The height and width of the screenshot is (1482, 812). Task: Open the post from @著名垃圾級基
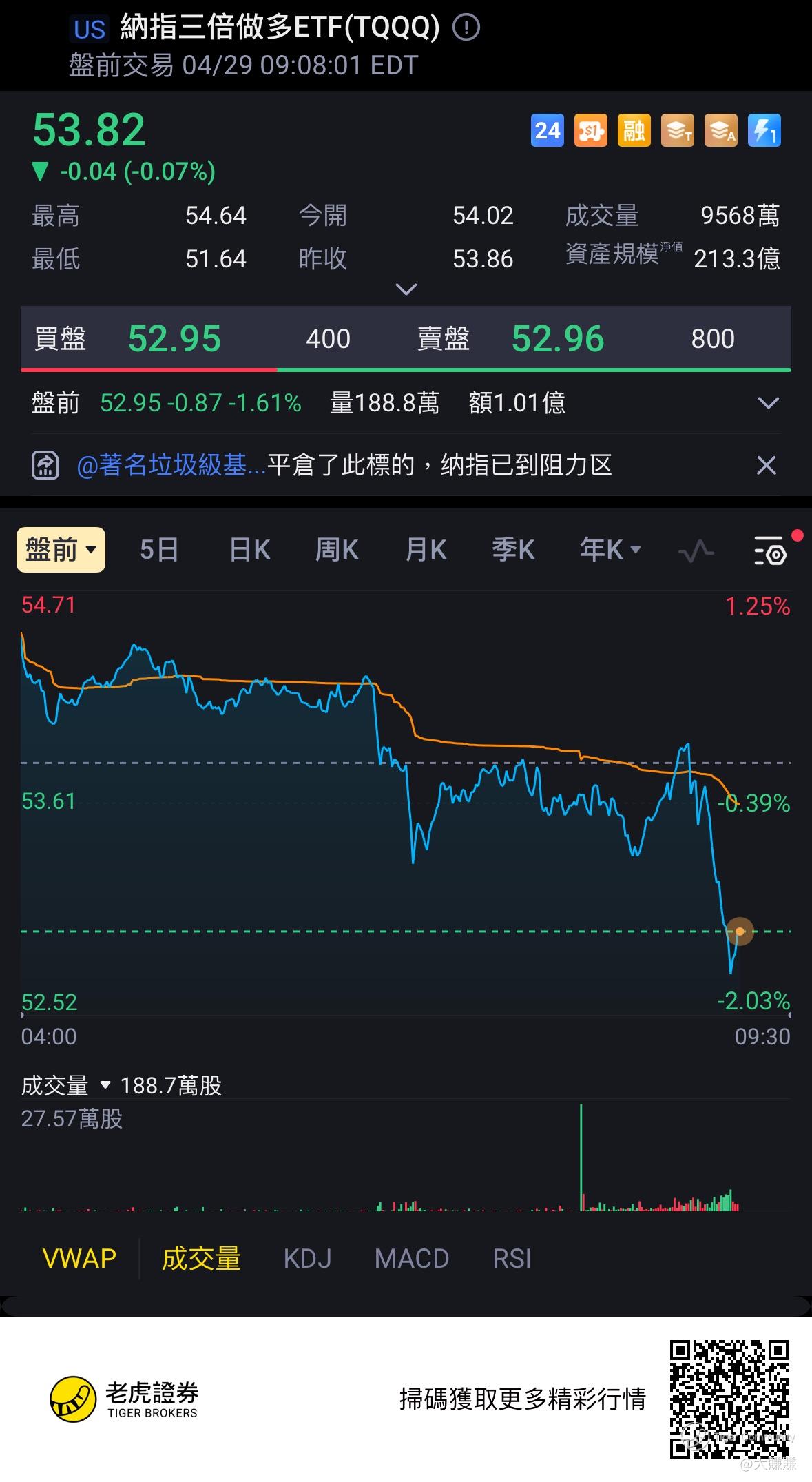[171, 466]
